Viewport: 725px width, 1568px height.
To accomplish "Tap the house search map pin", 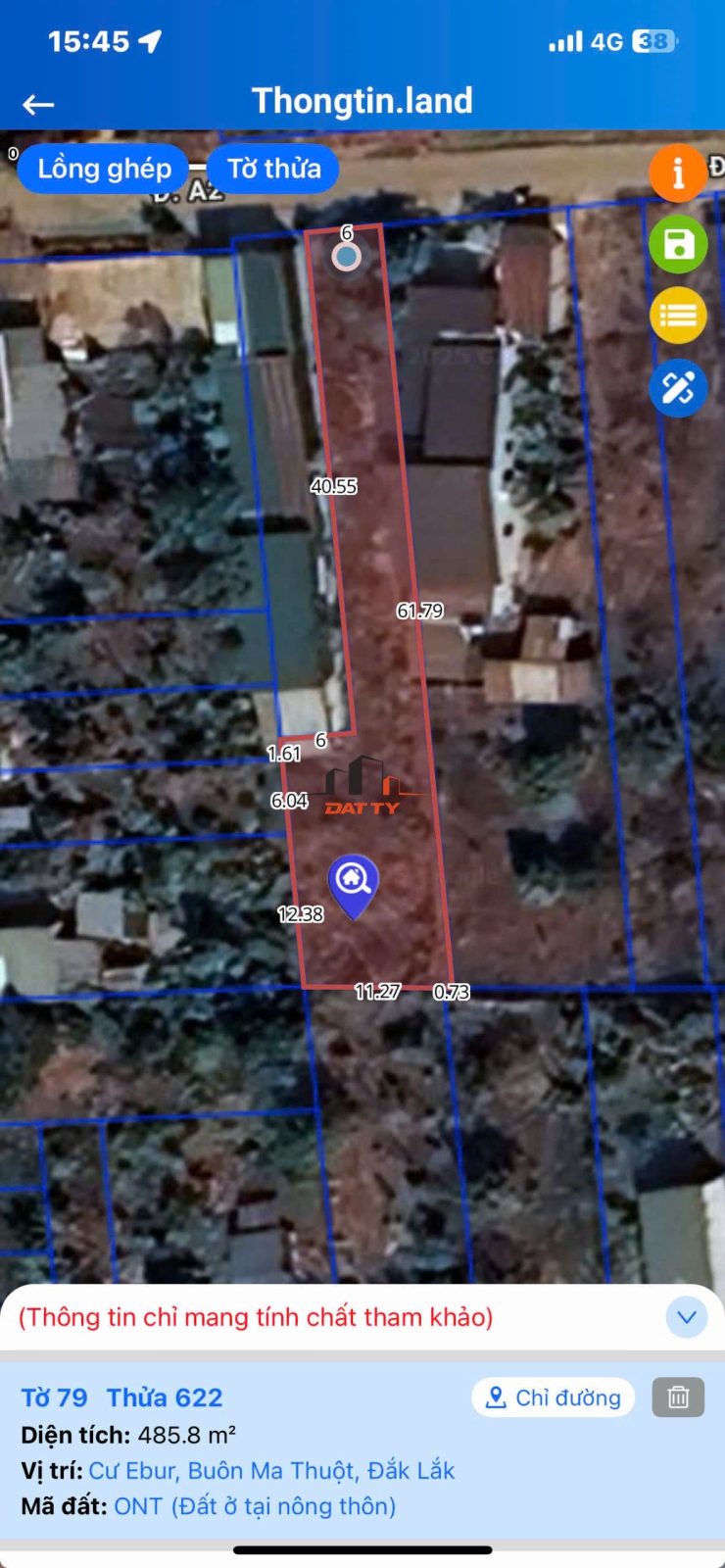I will click(x=354, y=886).
